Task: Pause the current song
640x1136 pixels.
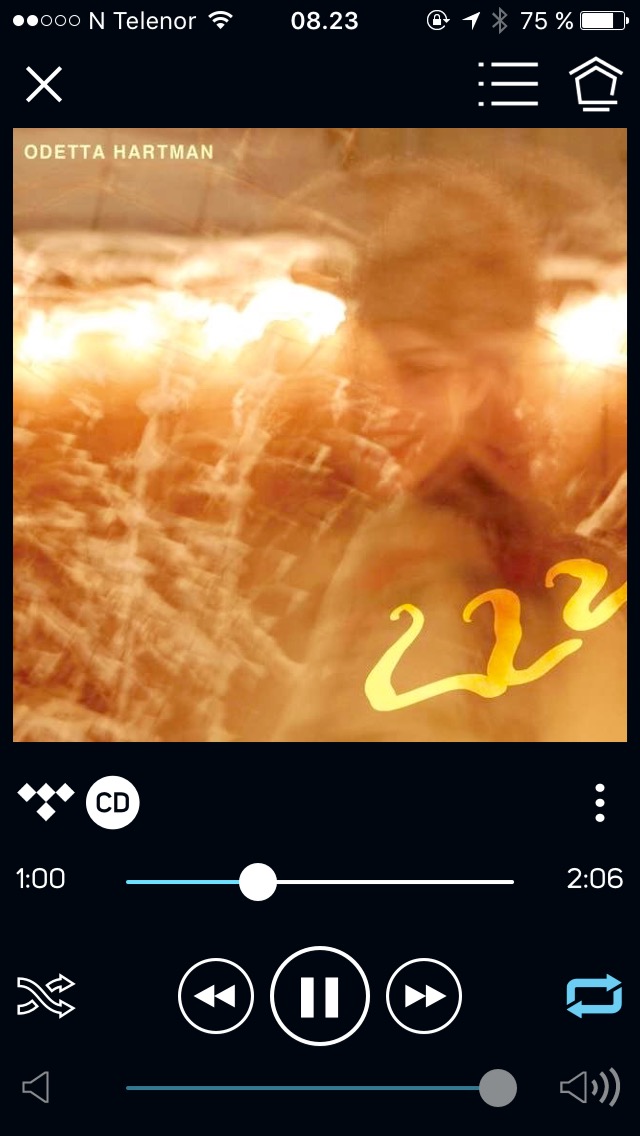Action: (x=320, y=996)
